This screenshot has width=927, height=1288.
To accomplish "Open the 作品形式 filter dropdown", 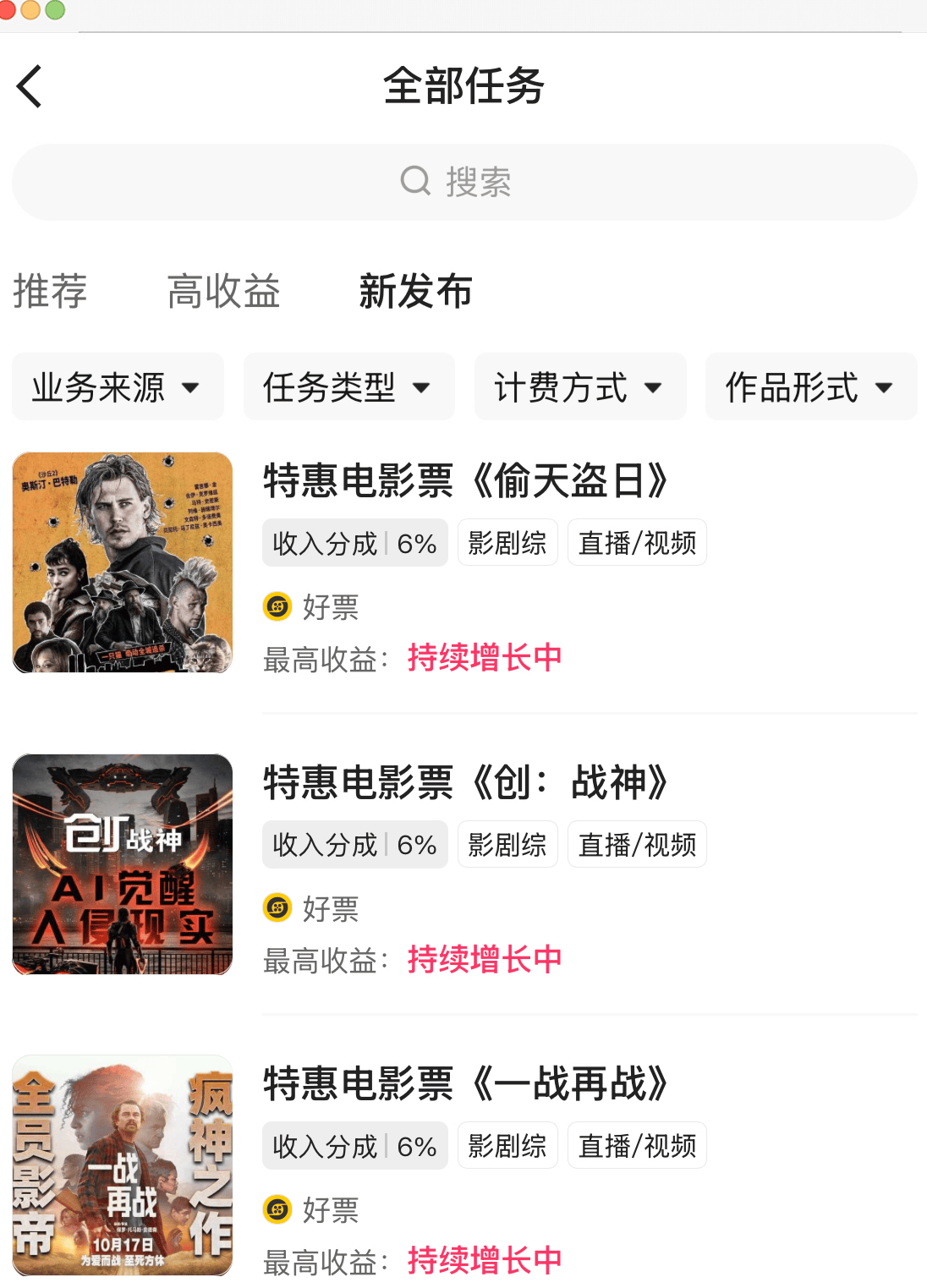I will [x=810, y=387].
